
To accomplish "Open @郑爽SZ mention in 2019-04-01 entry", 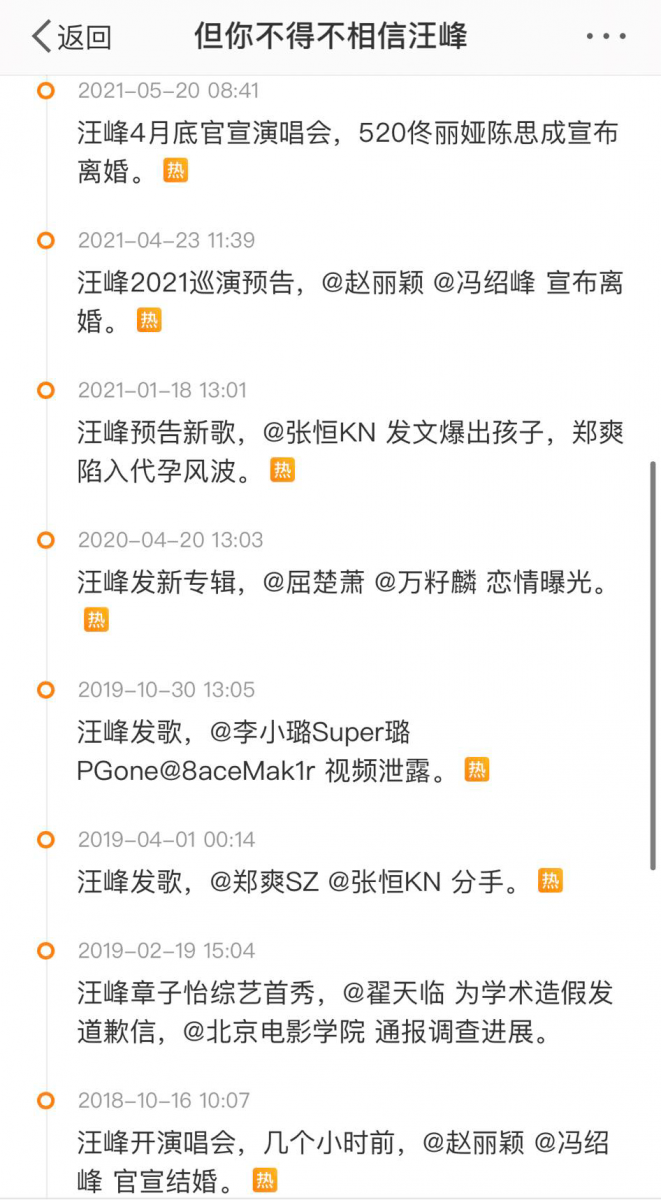I will 264,882.
